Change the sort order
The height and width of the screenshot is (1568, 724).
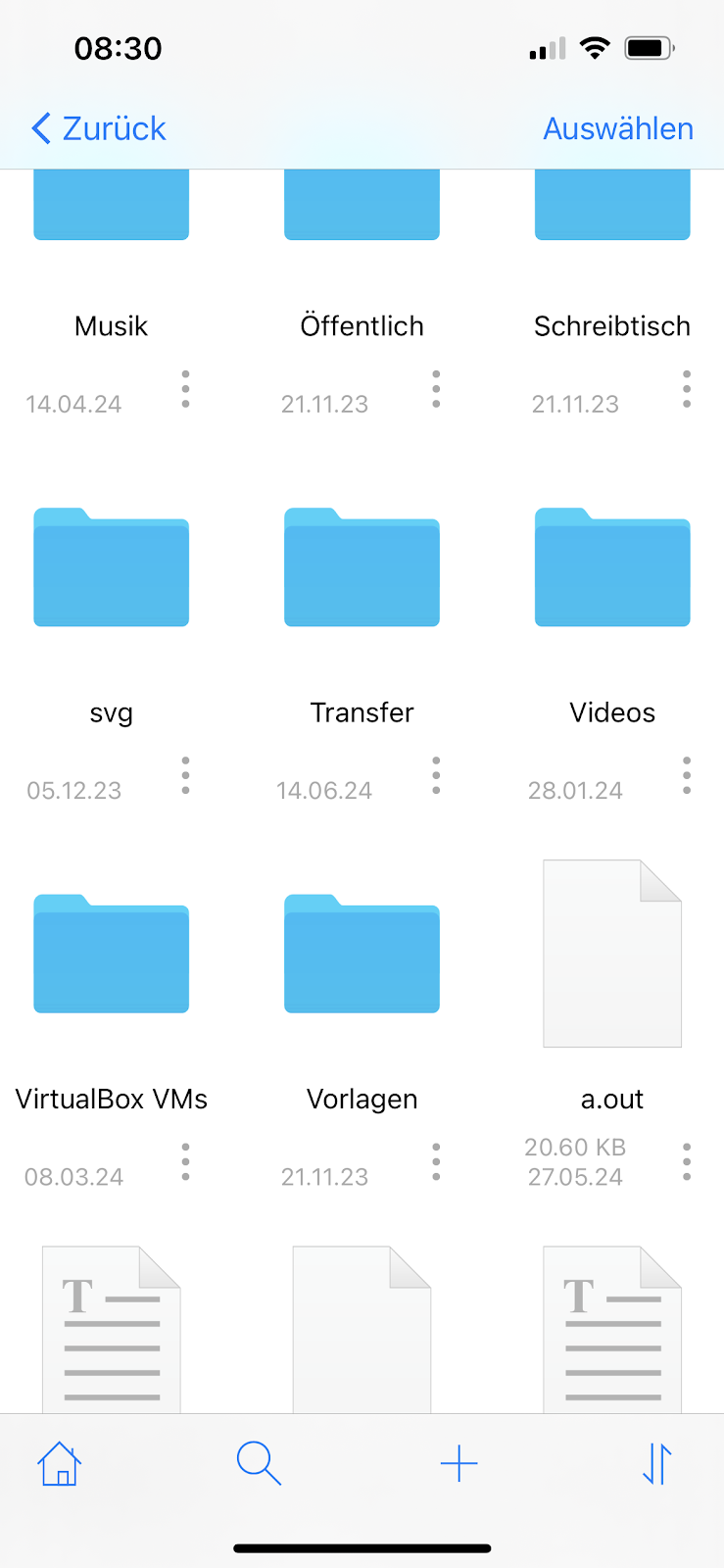tap(657, 1464)
